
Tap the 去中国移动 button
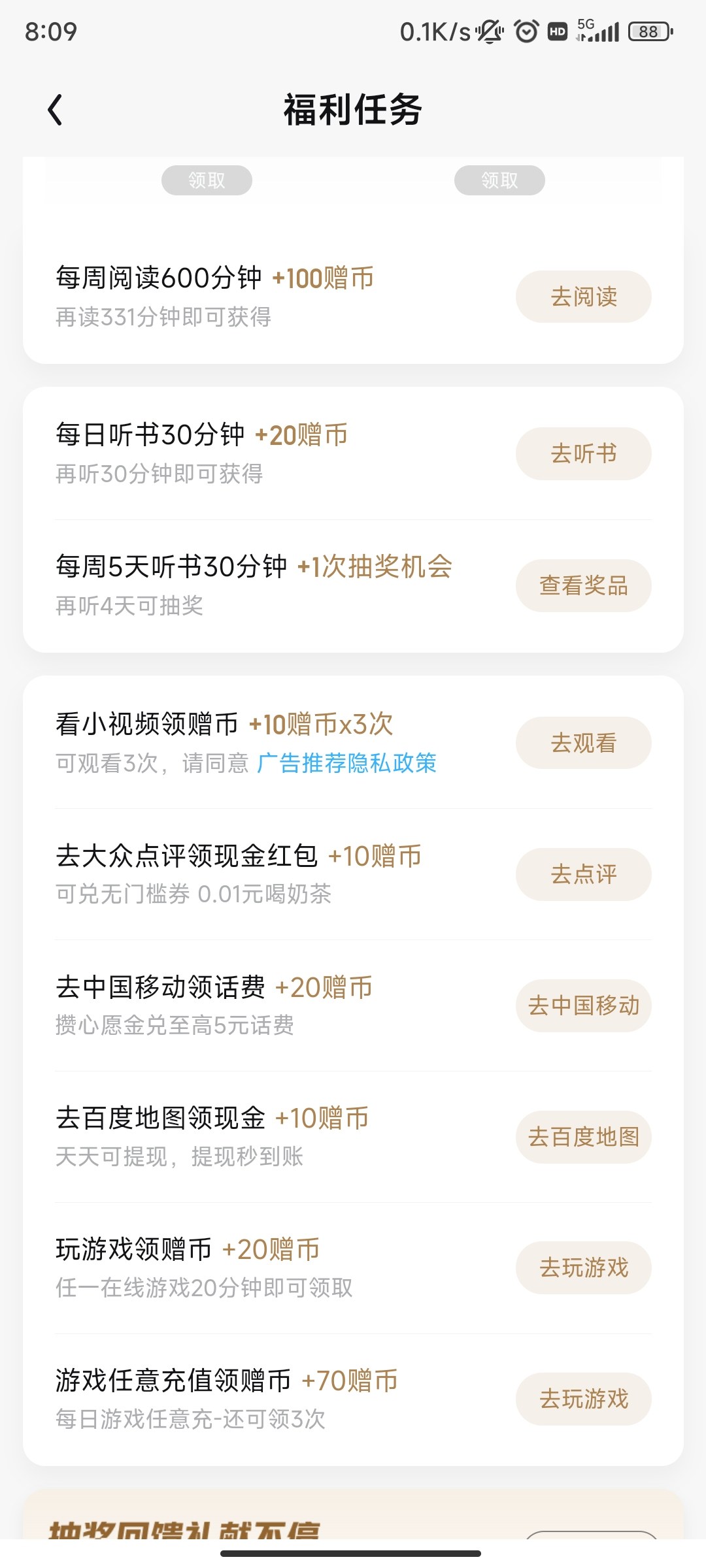coord(583,1005)
